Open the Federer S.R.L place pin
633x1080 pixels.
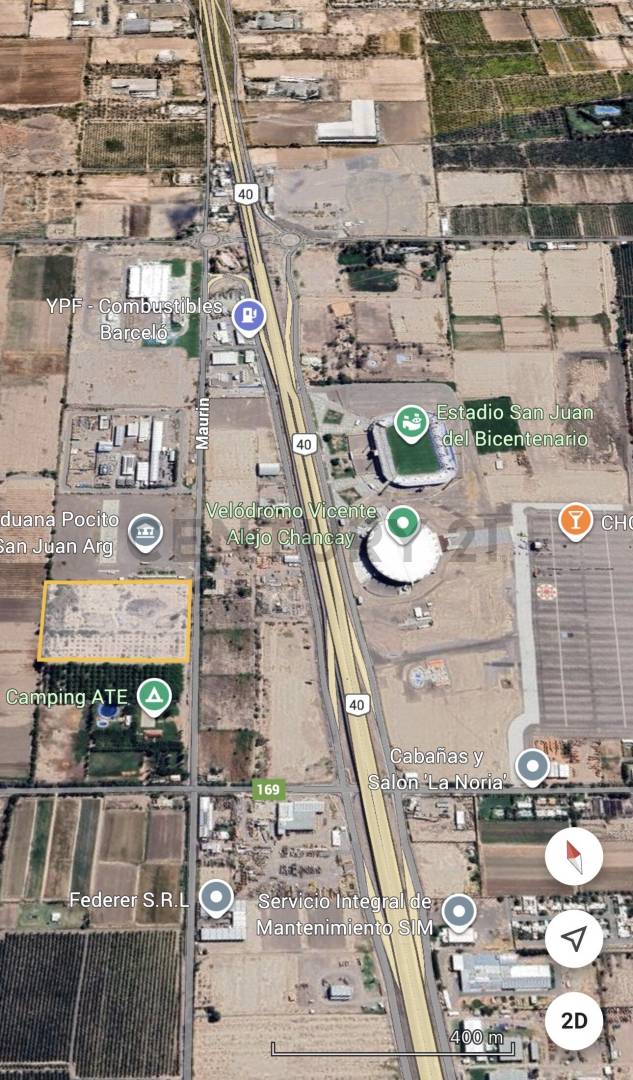(216, 897)
